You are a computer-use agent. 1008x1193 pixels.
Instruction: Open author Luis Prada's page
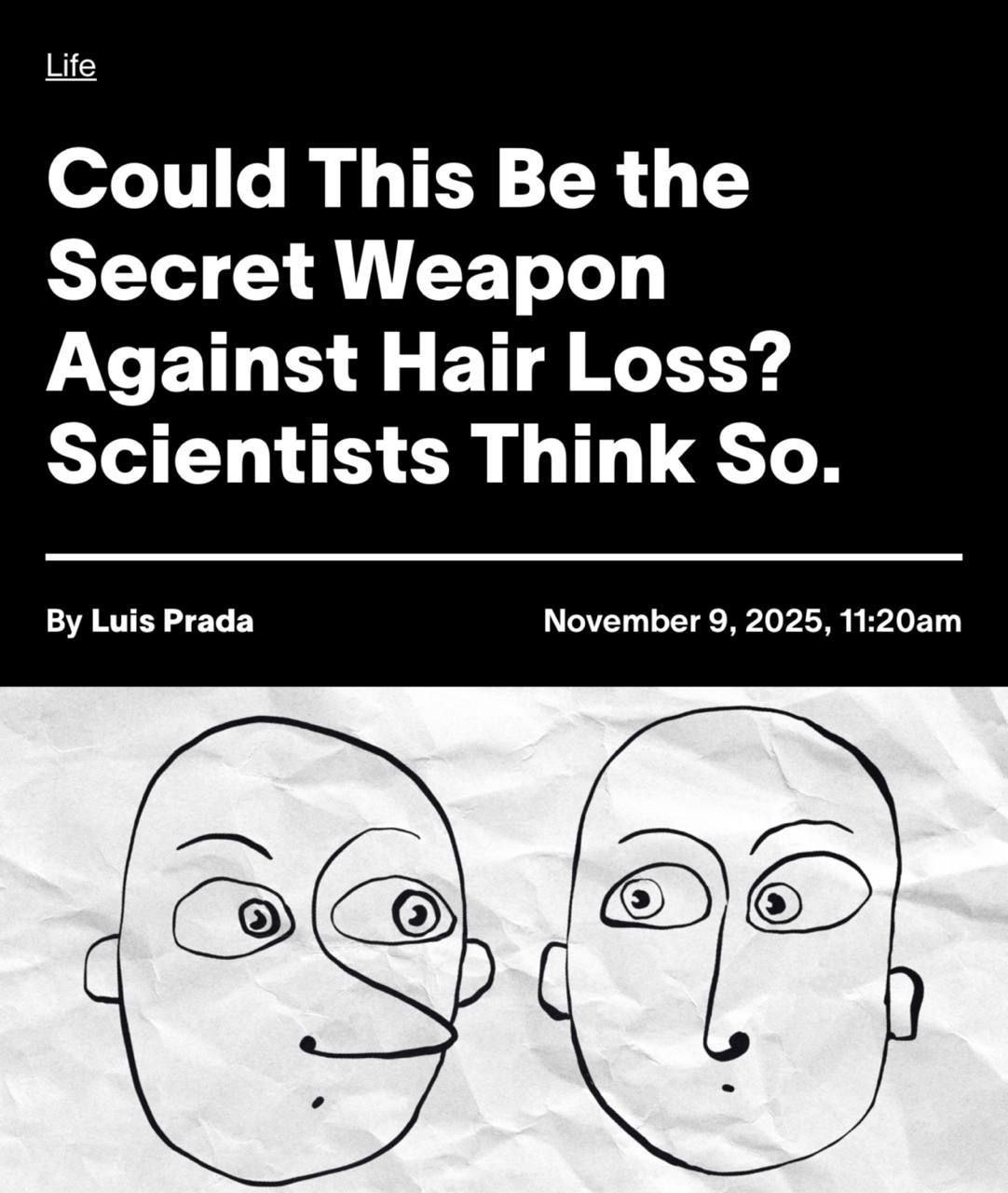click(x=171, y=621)
